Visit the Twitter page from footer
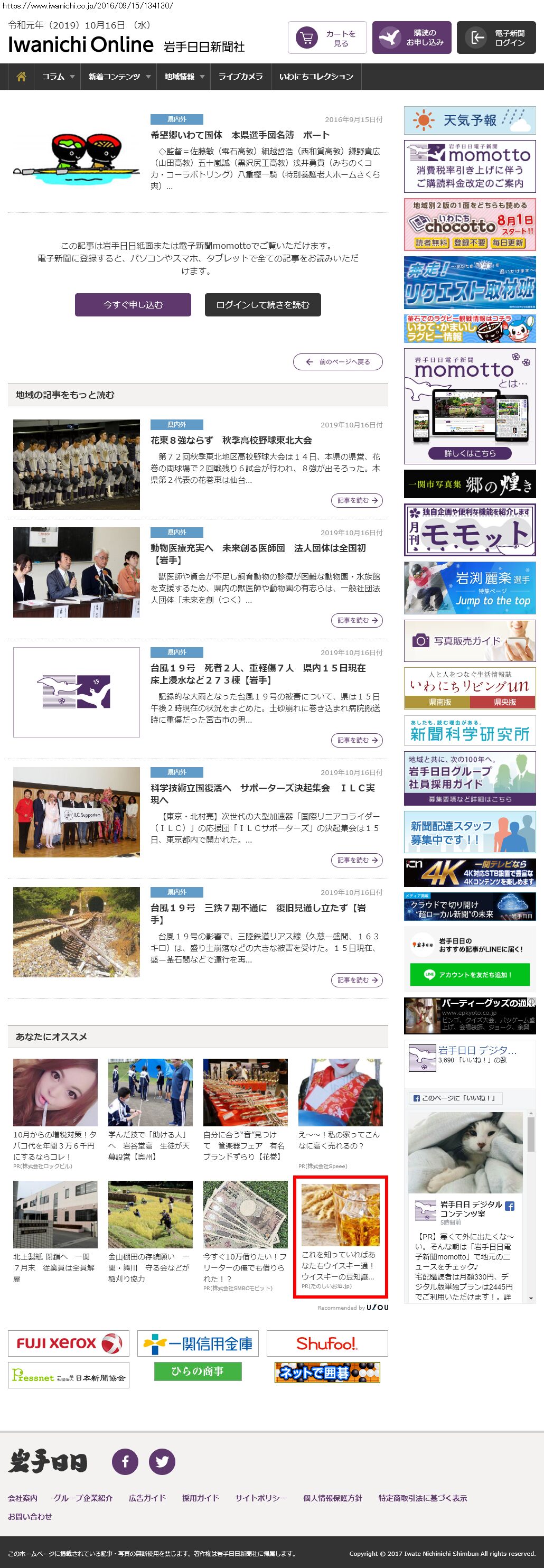The width and height of the screenshot is (544, 1568). coord(162,1461)
